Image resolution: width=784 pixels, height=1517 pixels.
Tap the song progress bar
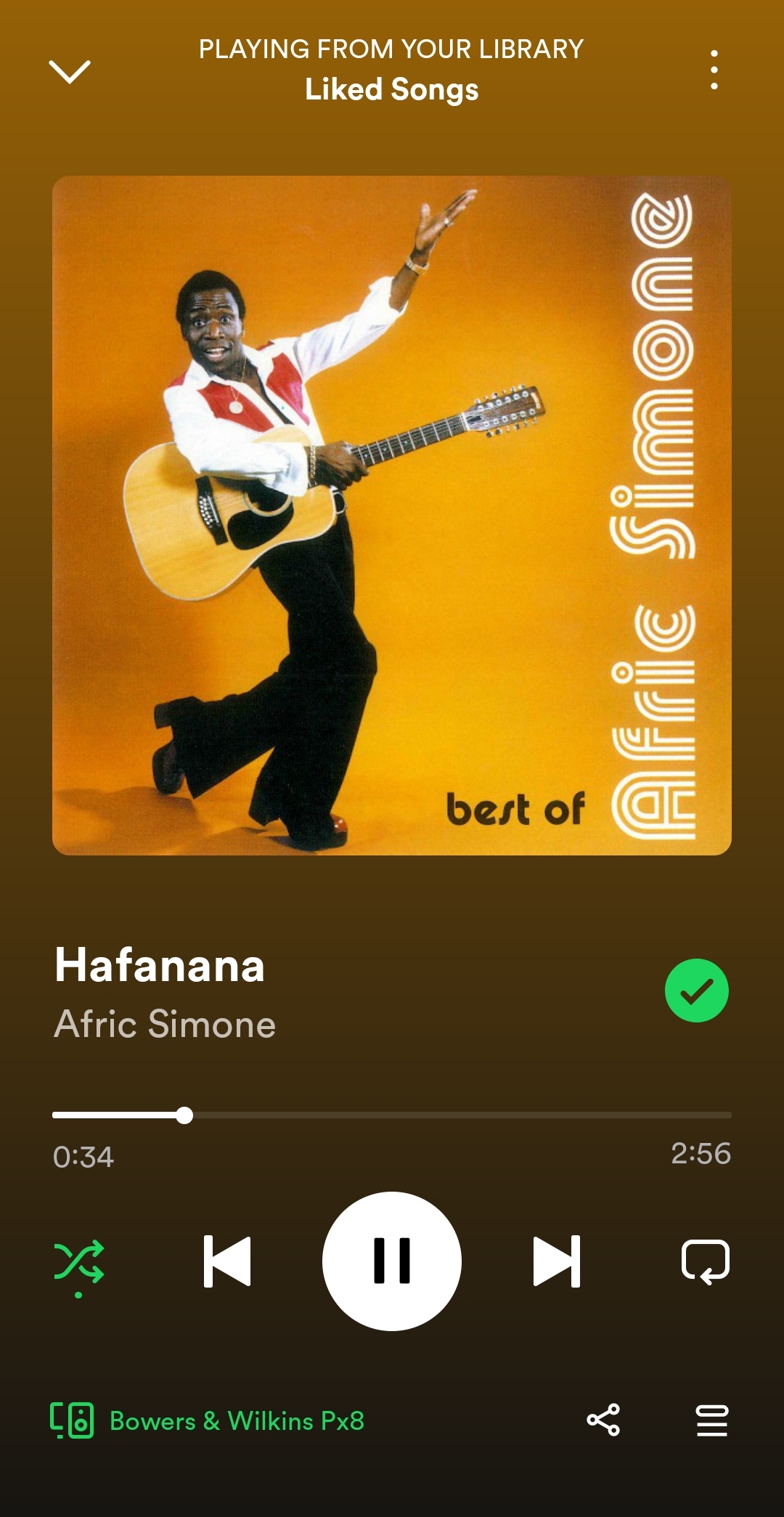392,1115
